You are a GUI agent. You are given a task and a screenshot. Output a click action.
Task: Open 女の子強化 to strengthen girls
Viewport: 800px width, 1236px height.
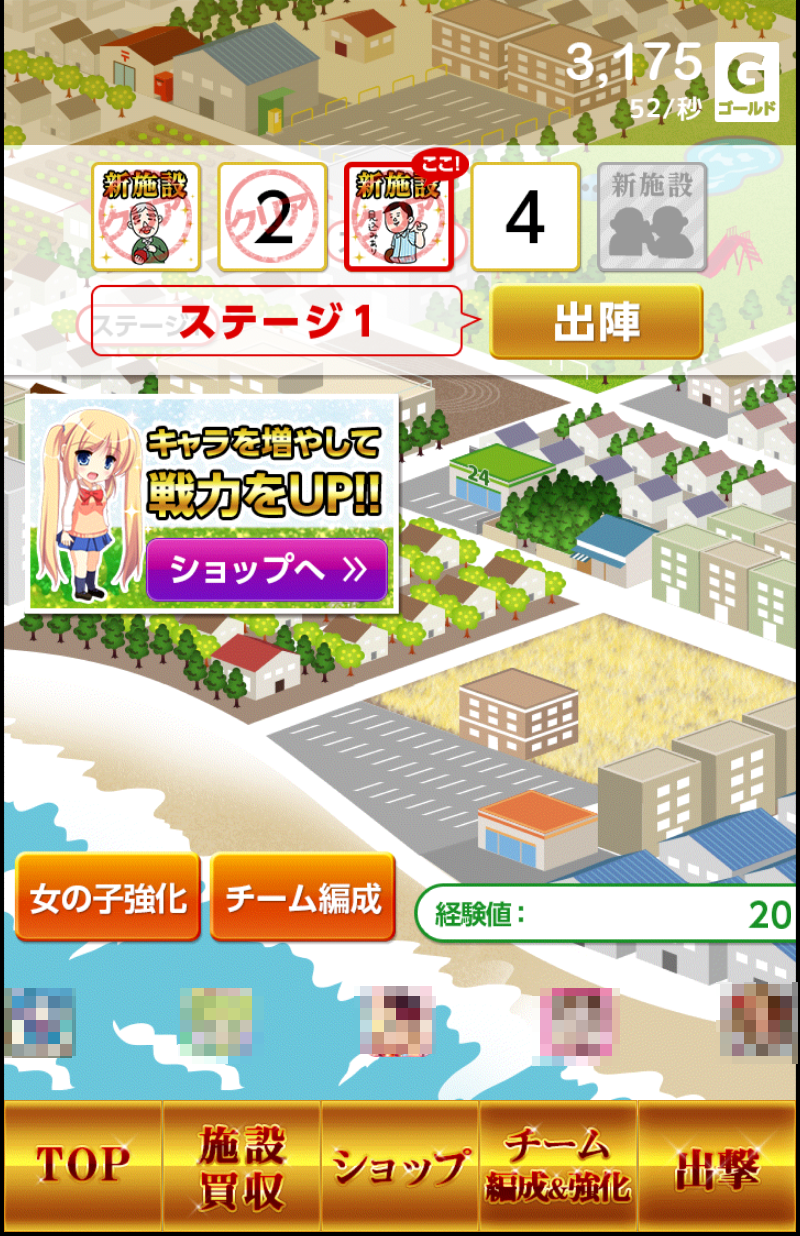[108, 897]
